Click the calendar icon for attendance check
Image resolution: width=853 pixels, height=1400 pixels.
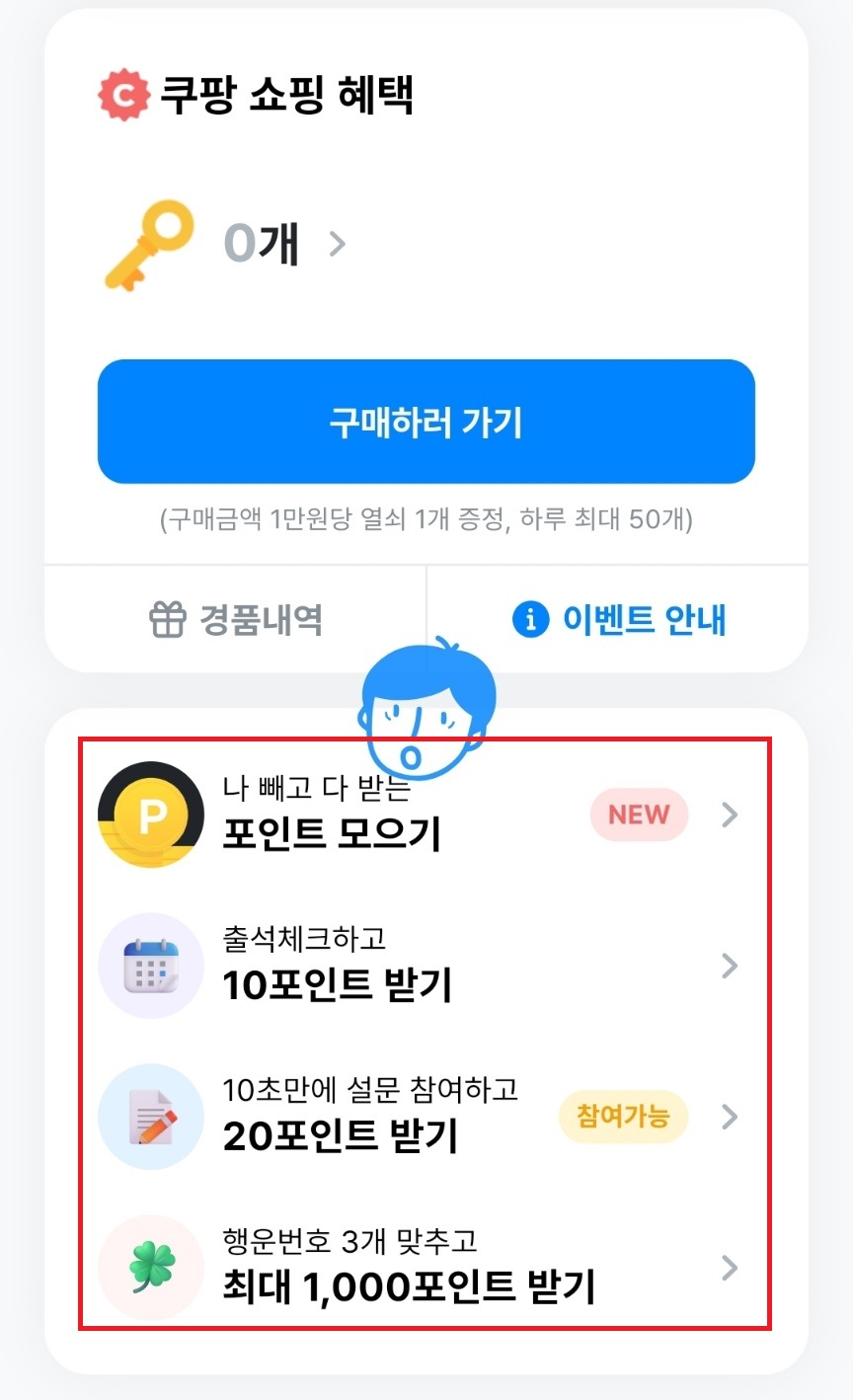pyautogui.click(x=150, y=966)
